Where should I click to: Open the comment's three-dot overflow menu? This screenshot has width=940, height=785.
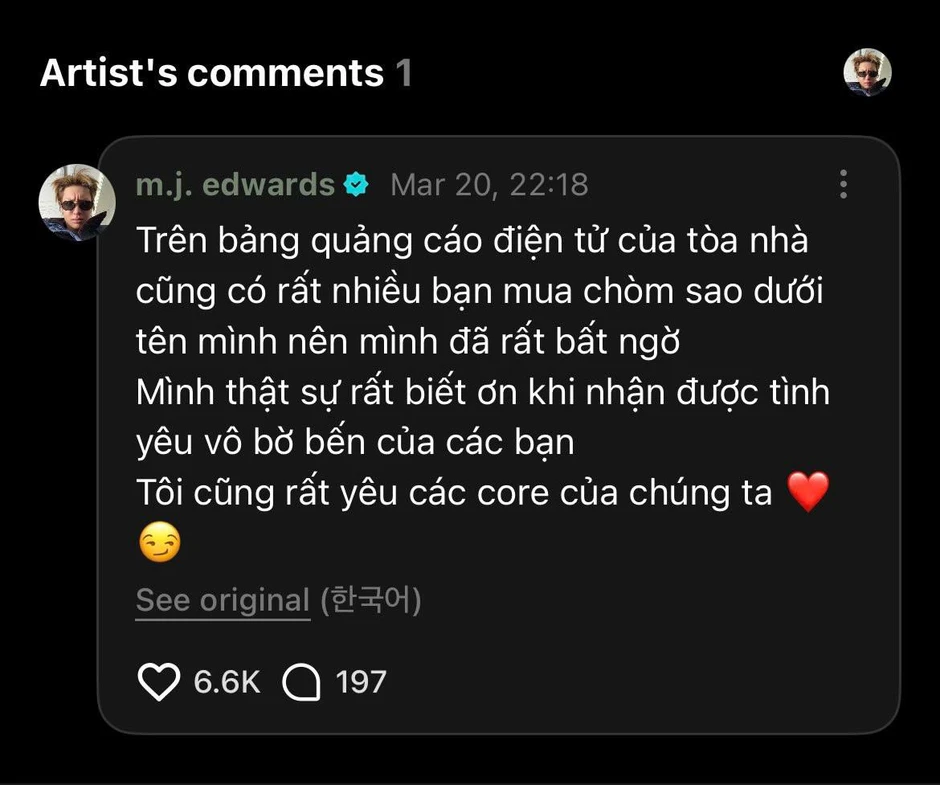(844, 184)
